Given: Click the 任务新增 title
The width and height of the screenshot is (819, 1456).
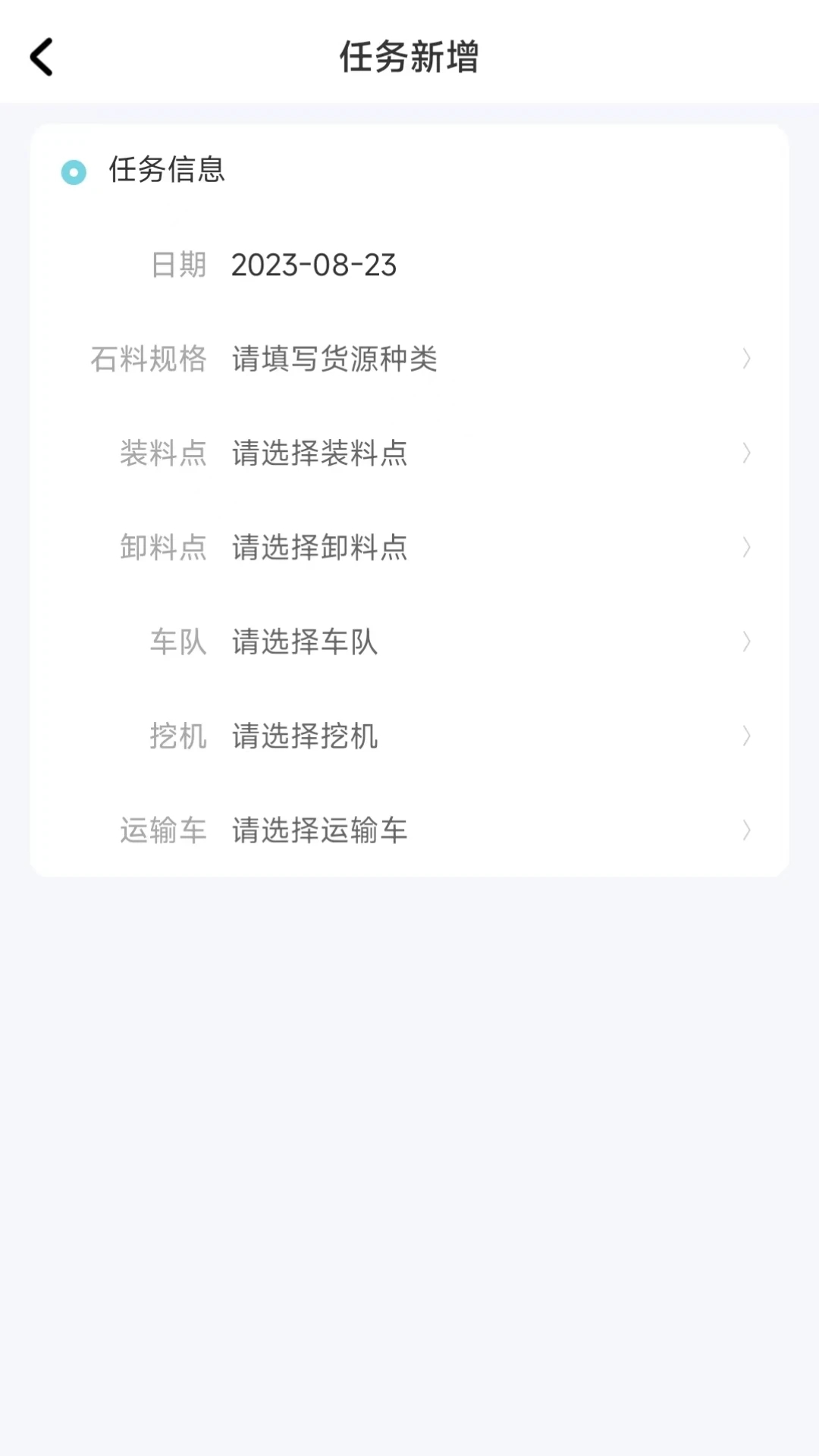Looking at the screenshot, I should [x=409, y=57].
